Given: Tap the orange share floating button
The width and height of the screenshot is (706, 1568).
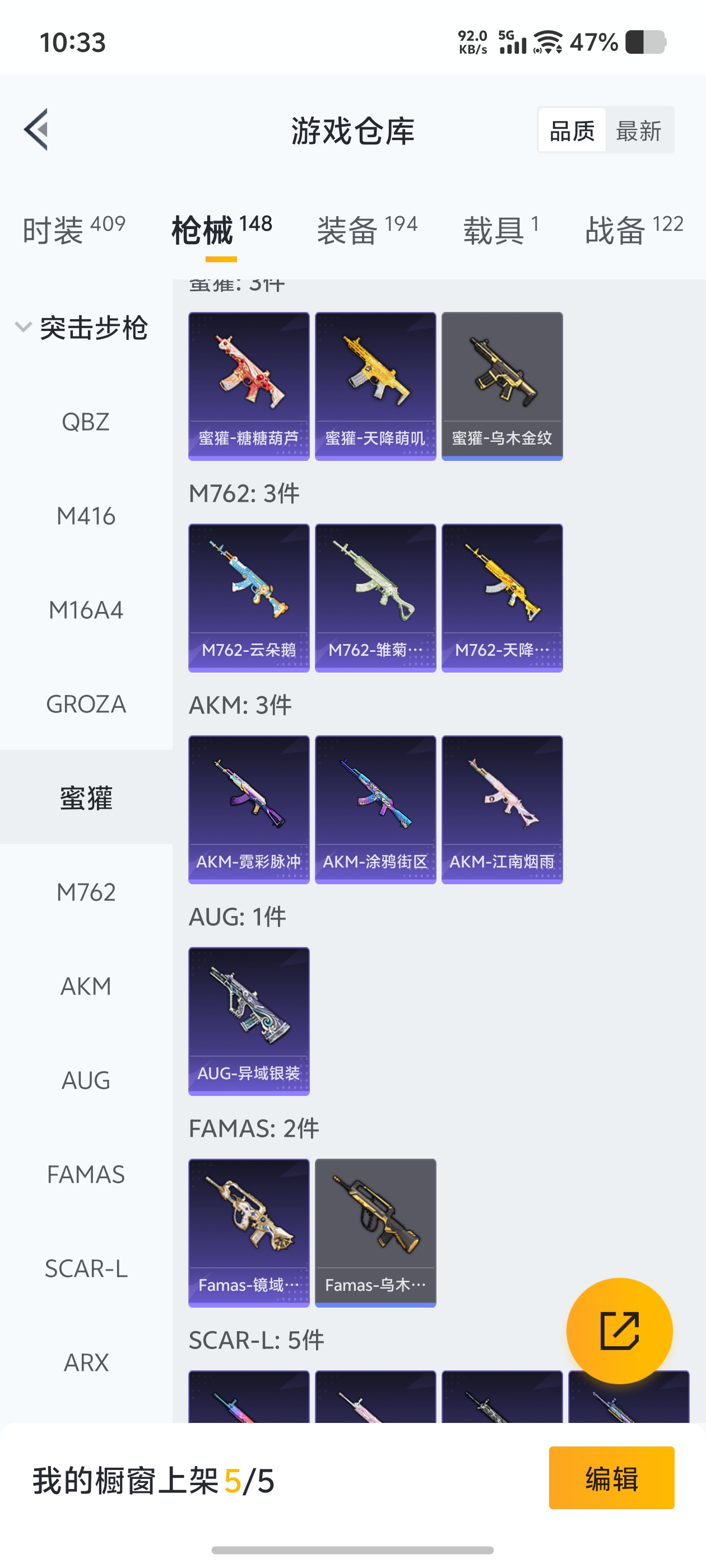Looking at the screenshot, I should pyautogui.click(x=619, y=1331).
